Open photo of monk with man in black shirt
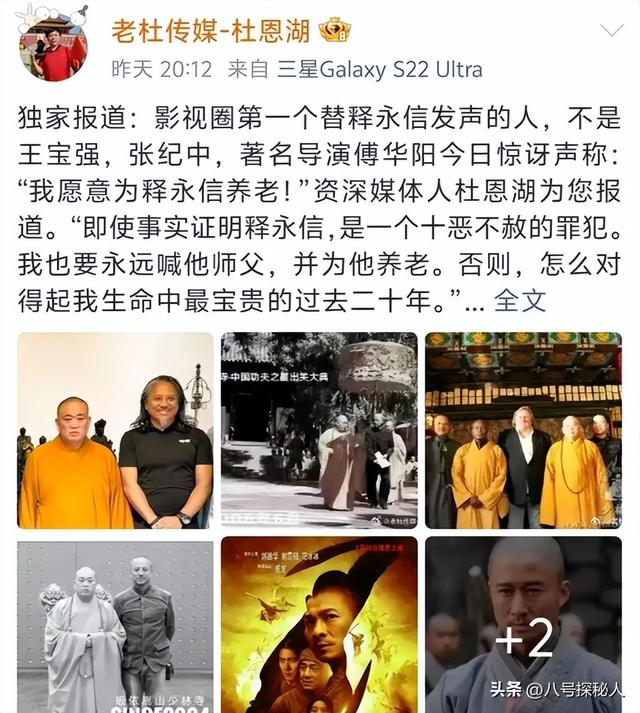640x713 pixels. click(x=115, y=430)
